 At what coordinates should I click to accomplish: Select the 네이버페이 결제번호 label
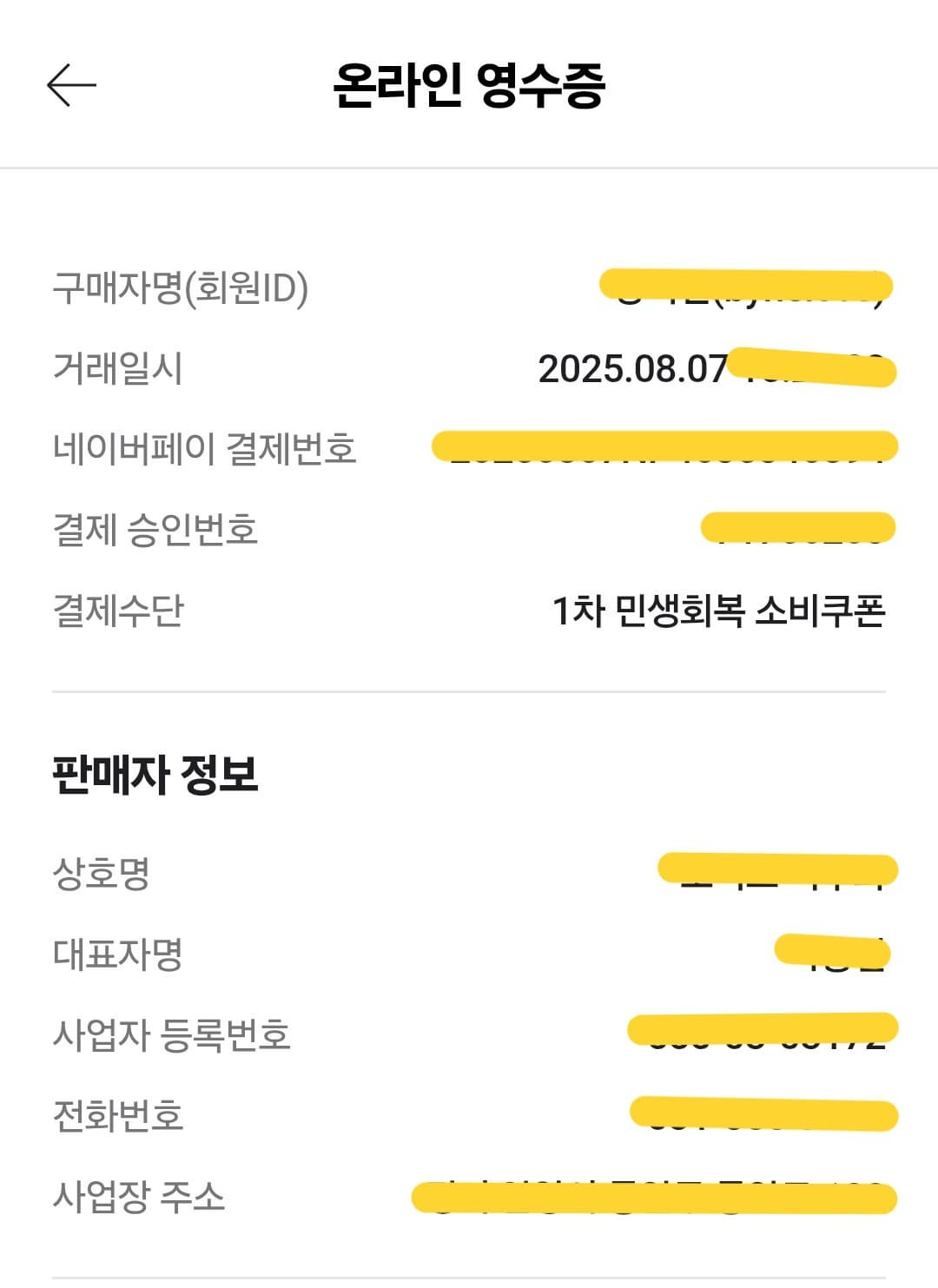click(x=206, y=448)
